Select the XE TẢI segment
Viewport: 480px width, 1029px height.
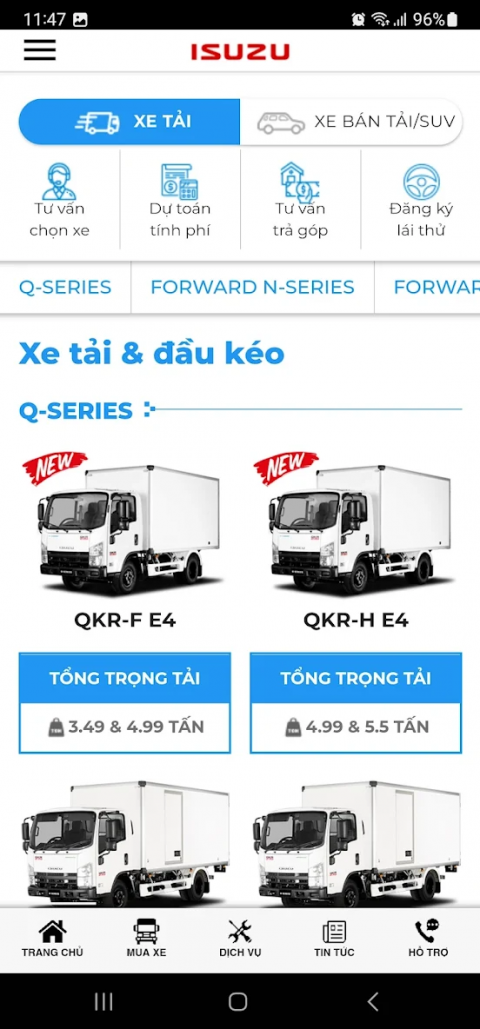pos(129,122)
